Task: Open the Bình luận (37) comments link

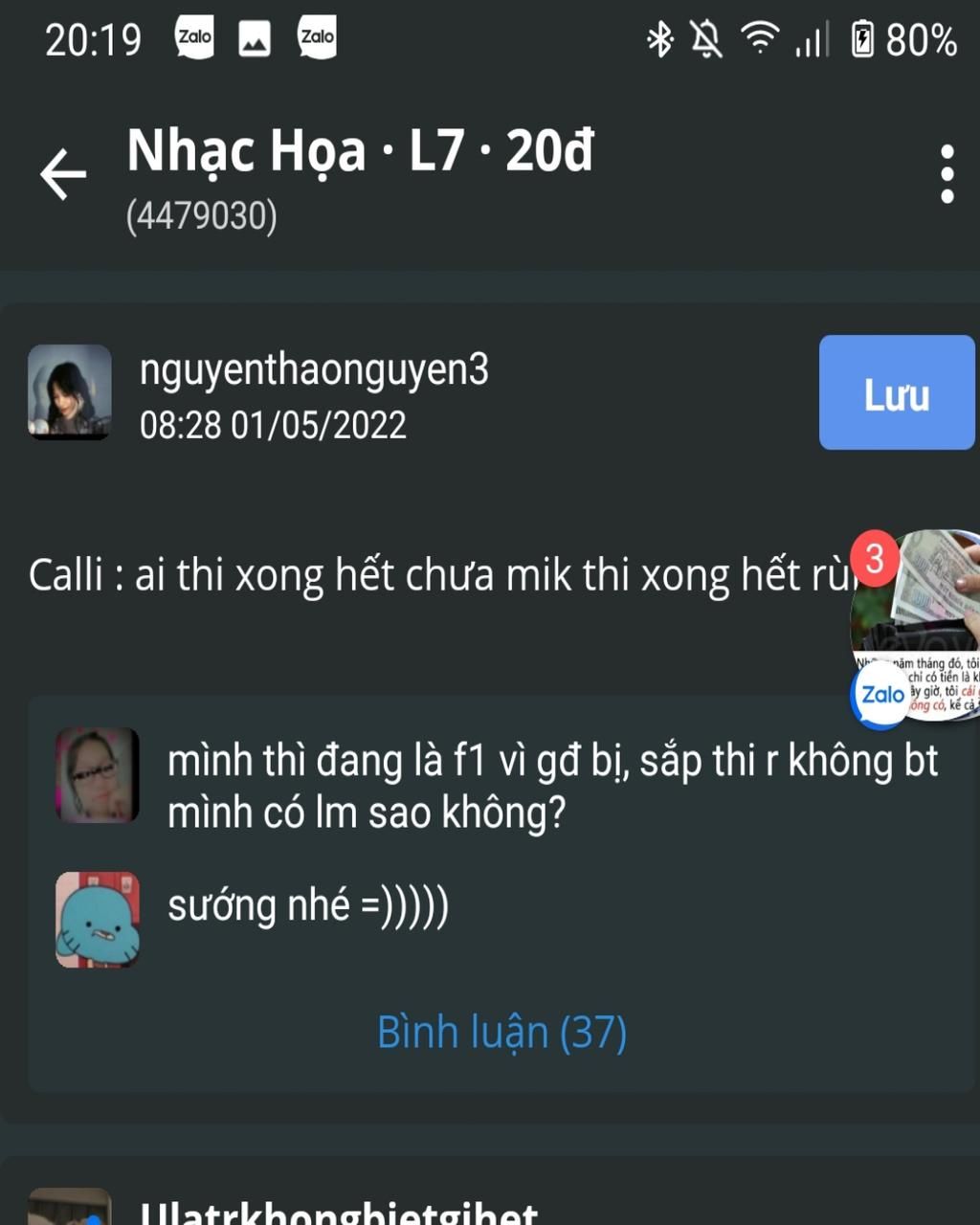Action: 501,1032
